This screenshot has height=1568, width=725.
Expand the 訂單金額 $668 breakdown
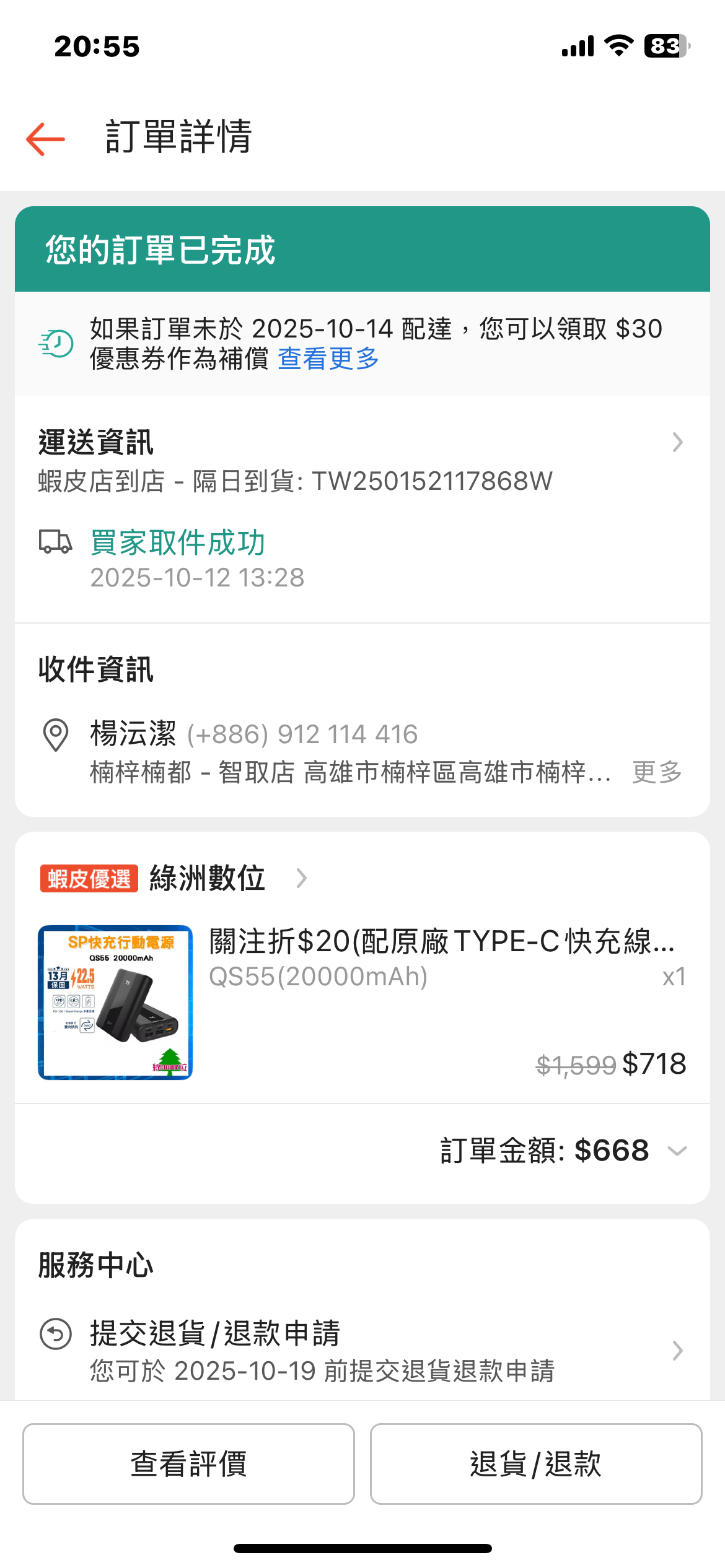point(677,1151)
